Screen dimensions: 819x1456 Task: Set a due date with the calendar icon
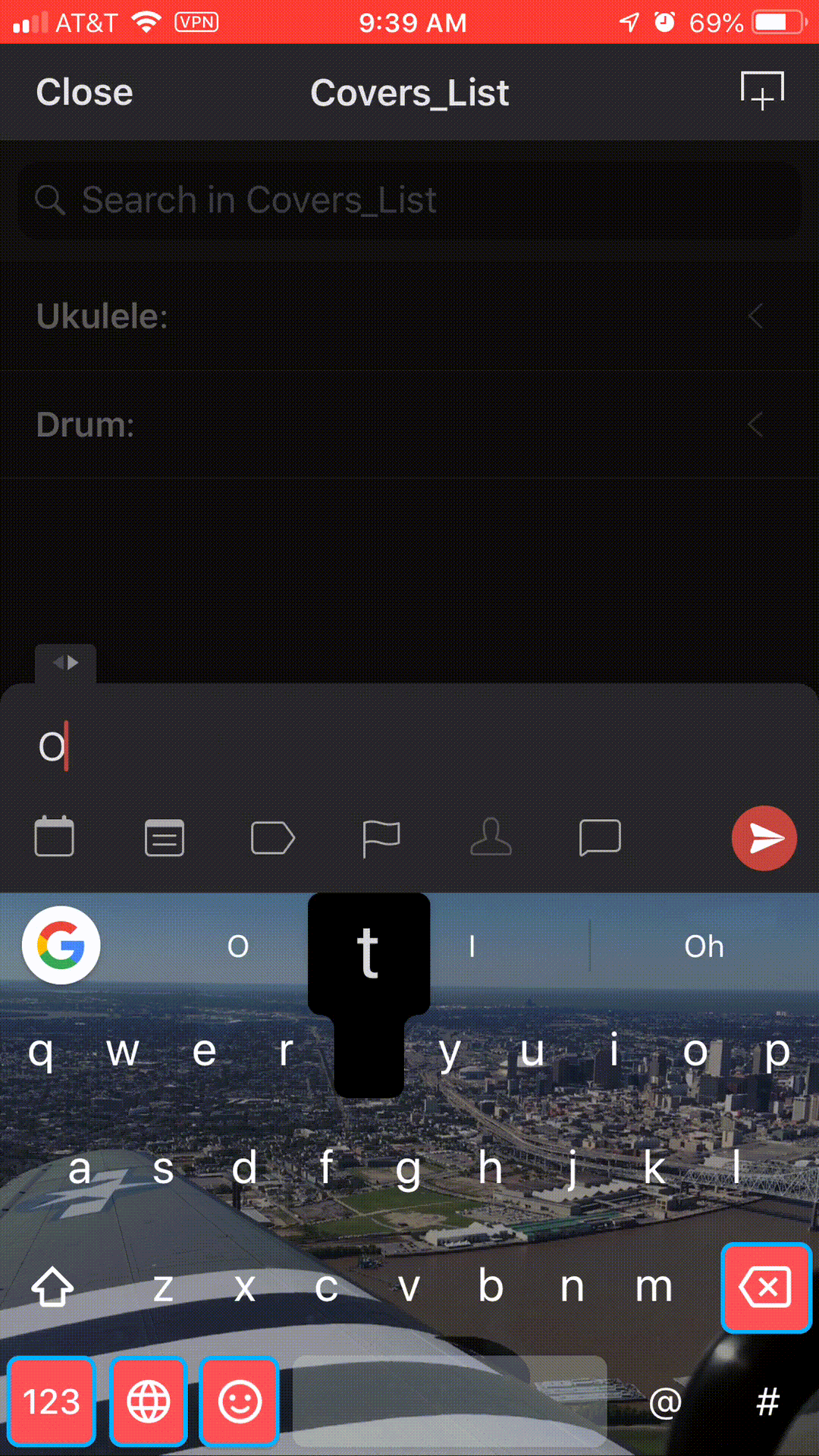[x=55, y=837]
